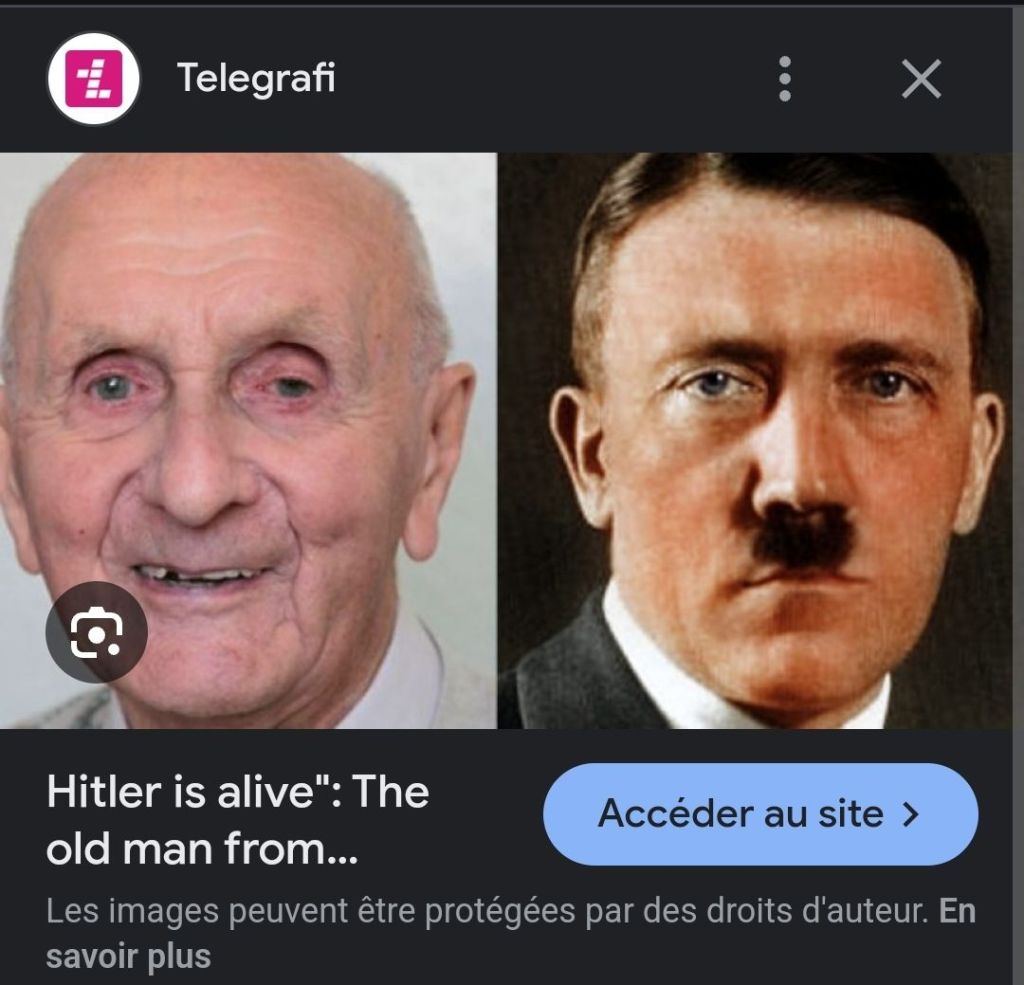Screen dimensions: 1024x985
Task: Open the three-dot overflow menu
Action: (785, 78)
